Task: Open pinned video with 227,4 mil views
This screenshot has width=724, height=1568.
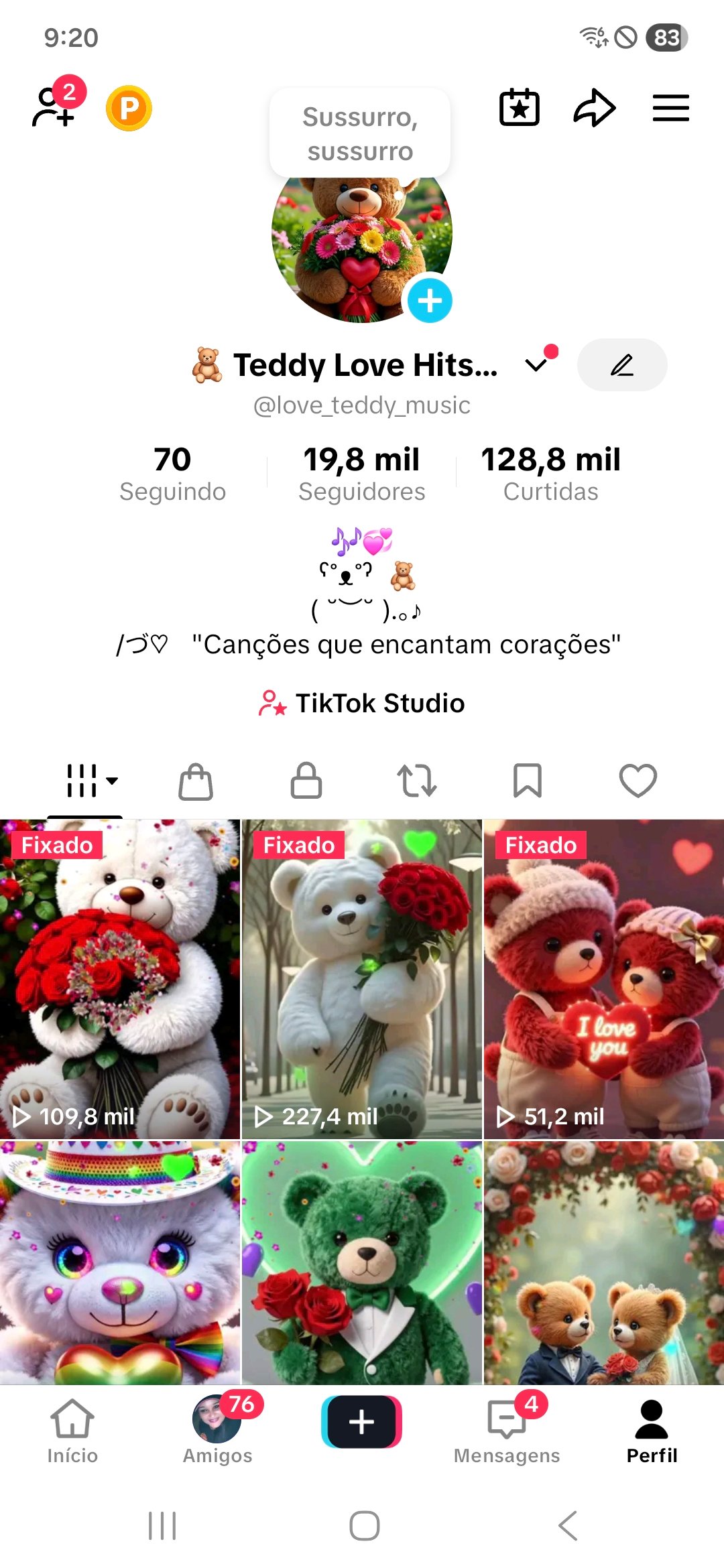Action: coord(362,978)
